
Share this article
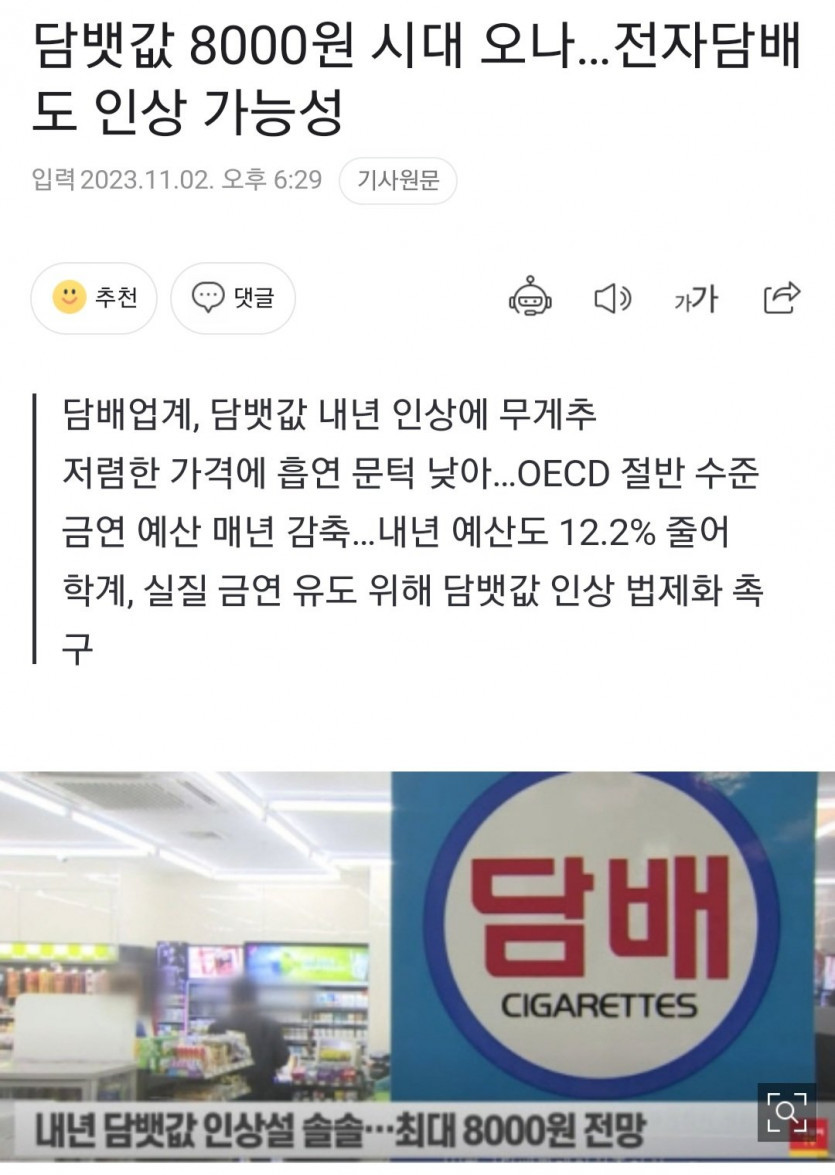[781, 298]
